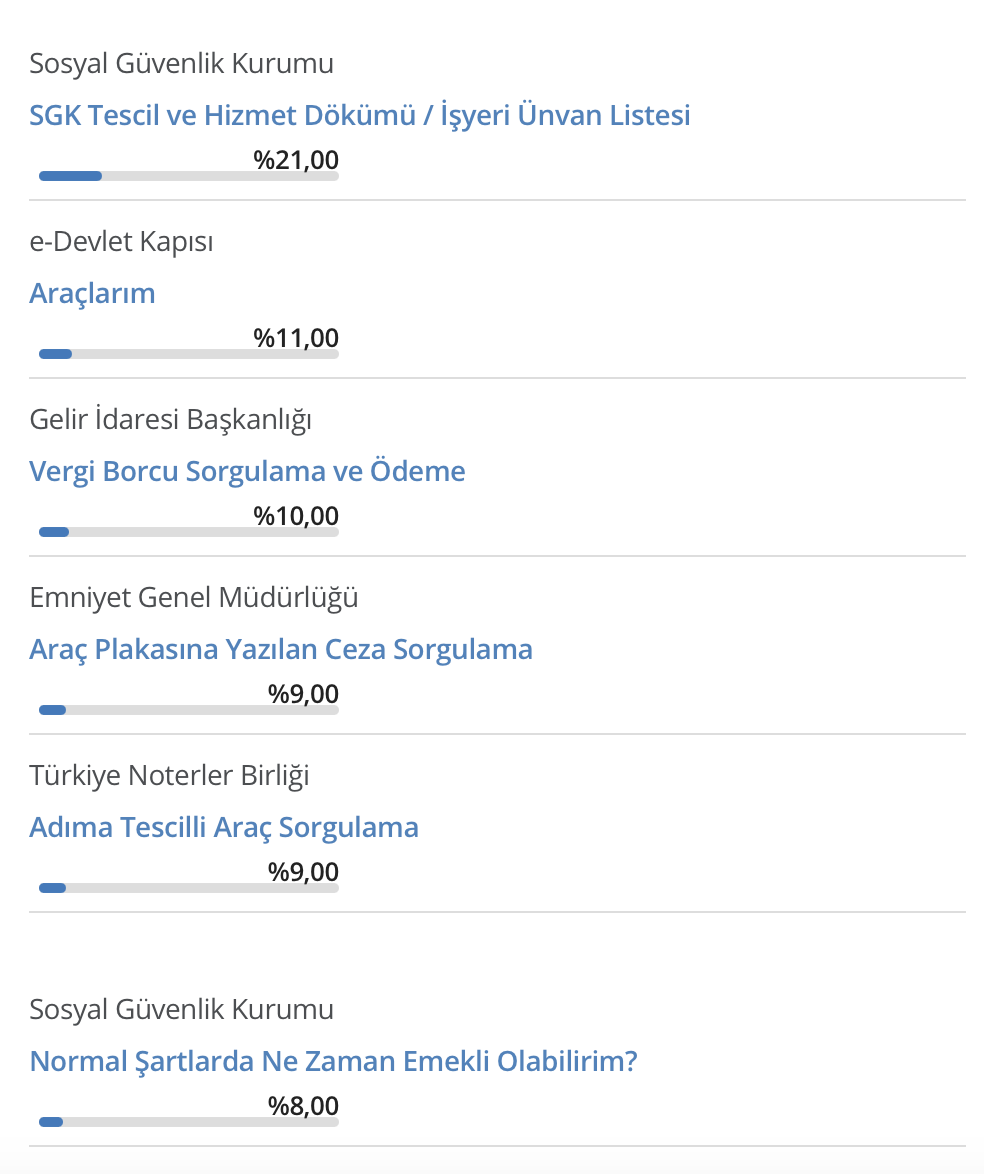Select the "e-Devlet Kapısı" institution label
Image resolution: width=984 pixels, height=1174 pixels.
point(121,241)
